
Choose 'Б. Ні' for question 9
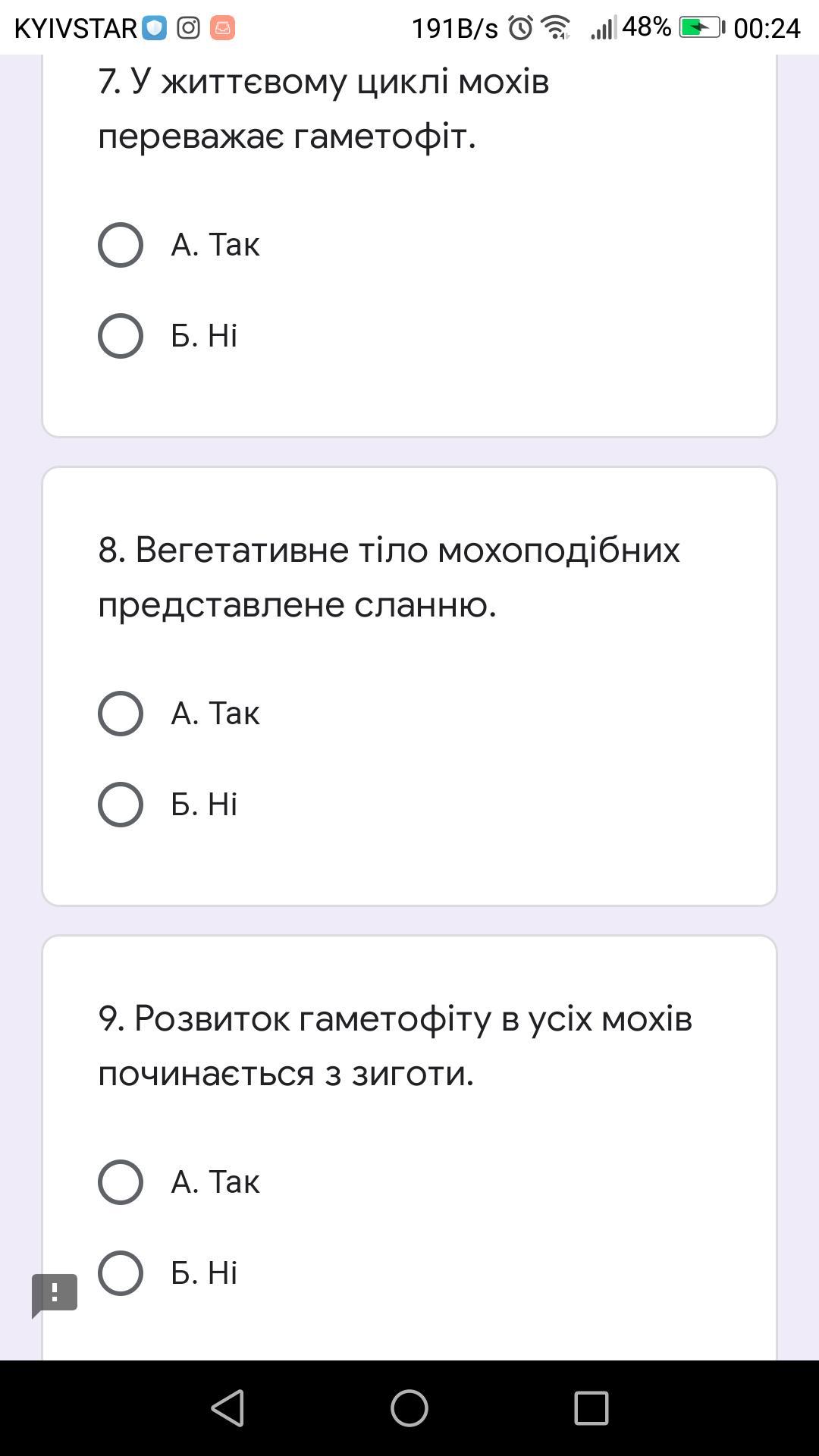[121, 1273]
